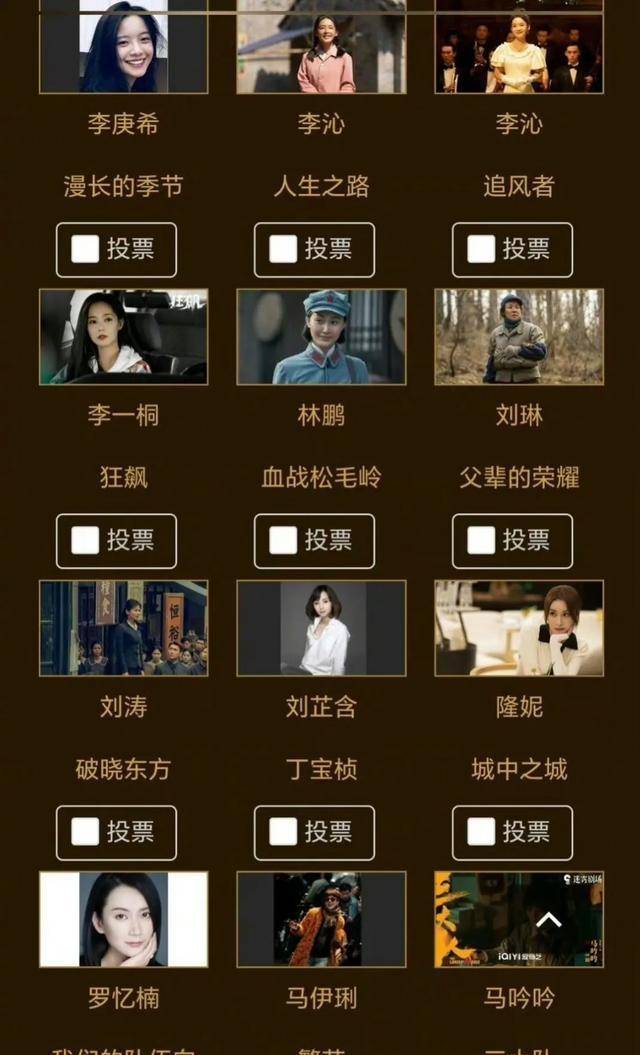Vote for 刘琳 in 父辈的荣耀
Image resolution: width=640 pixels, height=1055 pixels.
[512, 541]
